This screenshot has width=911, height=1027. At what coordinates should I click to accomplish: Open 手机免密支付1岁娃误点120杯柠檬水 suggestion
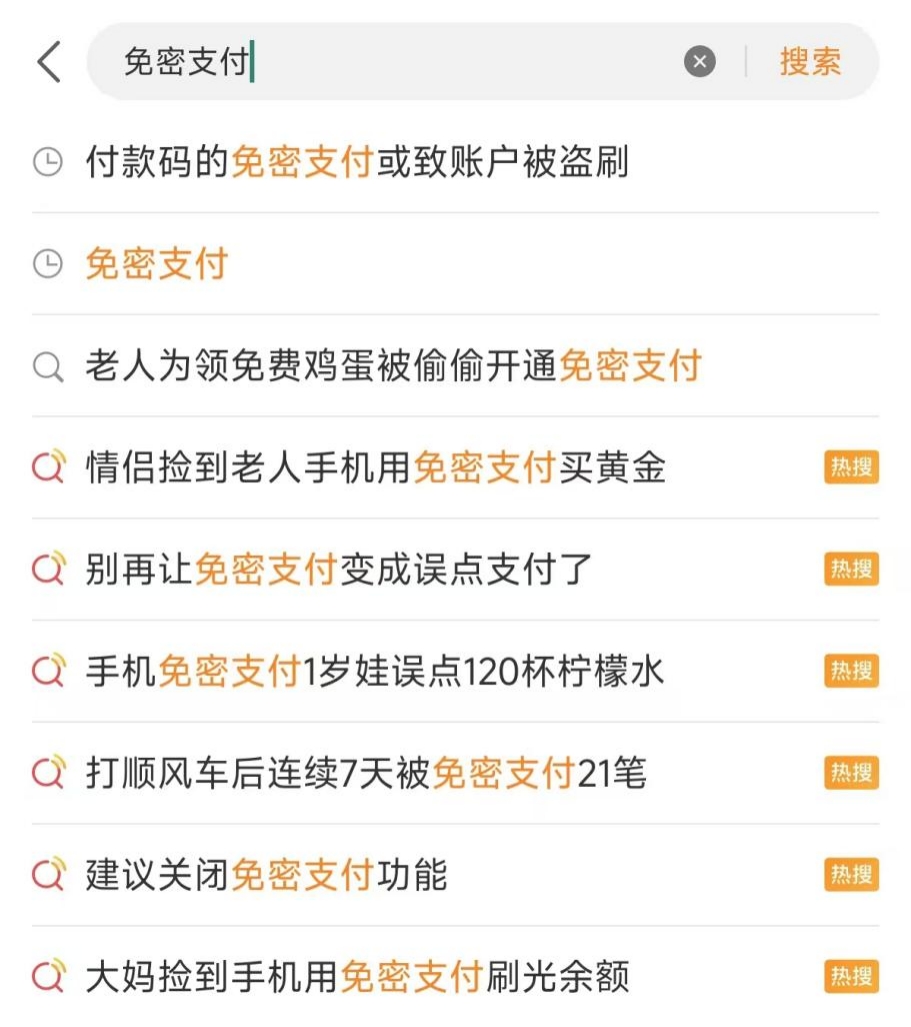point(375,672)
